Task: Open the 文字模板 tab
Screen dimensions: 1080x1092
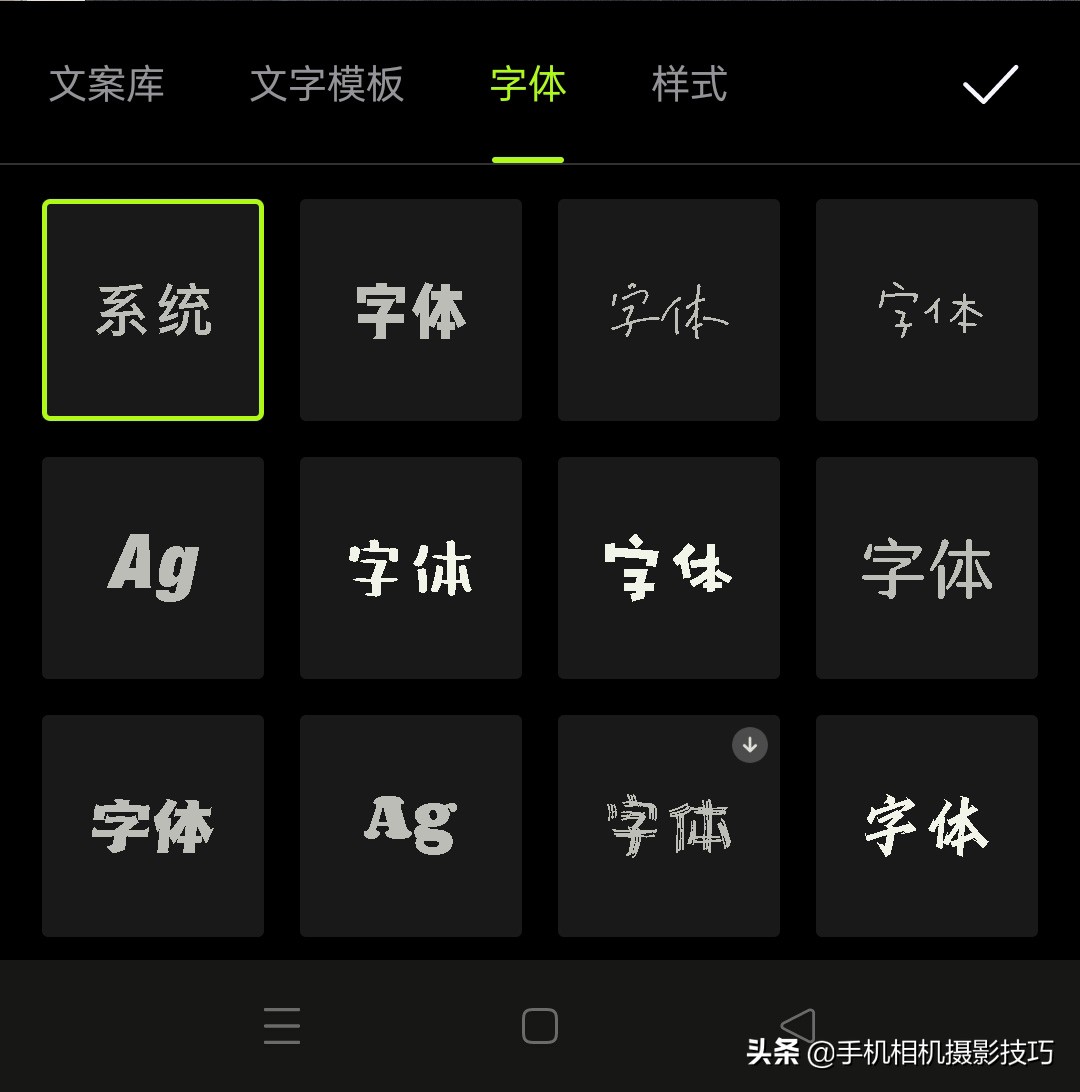Action: [327, 85]
